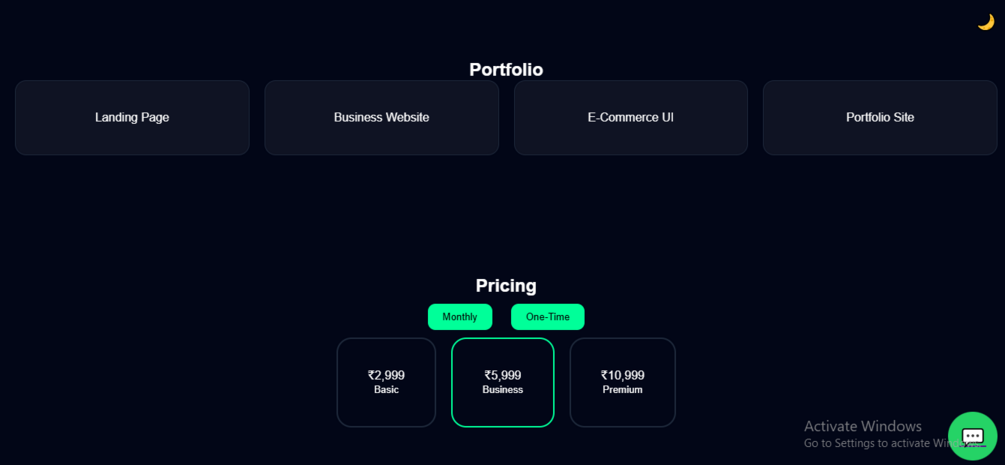The height and width of the screenshot is (465, 1005).
Task: Switch pricing to One-Time
Action: [547, 317]
